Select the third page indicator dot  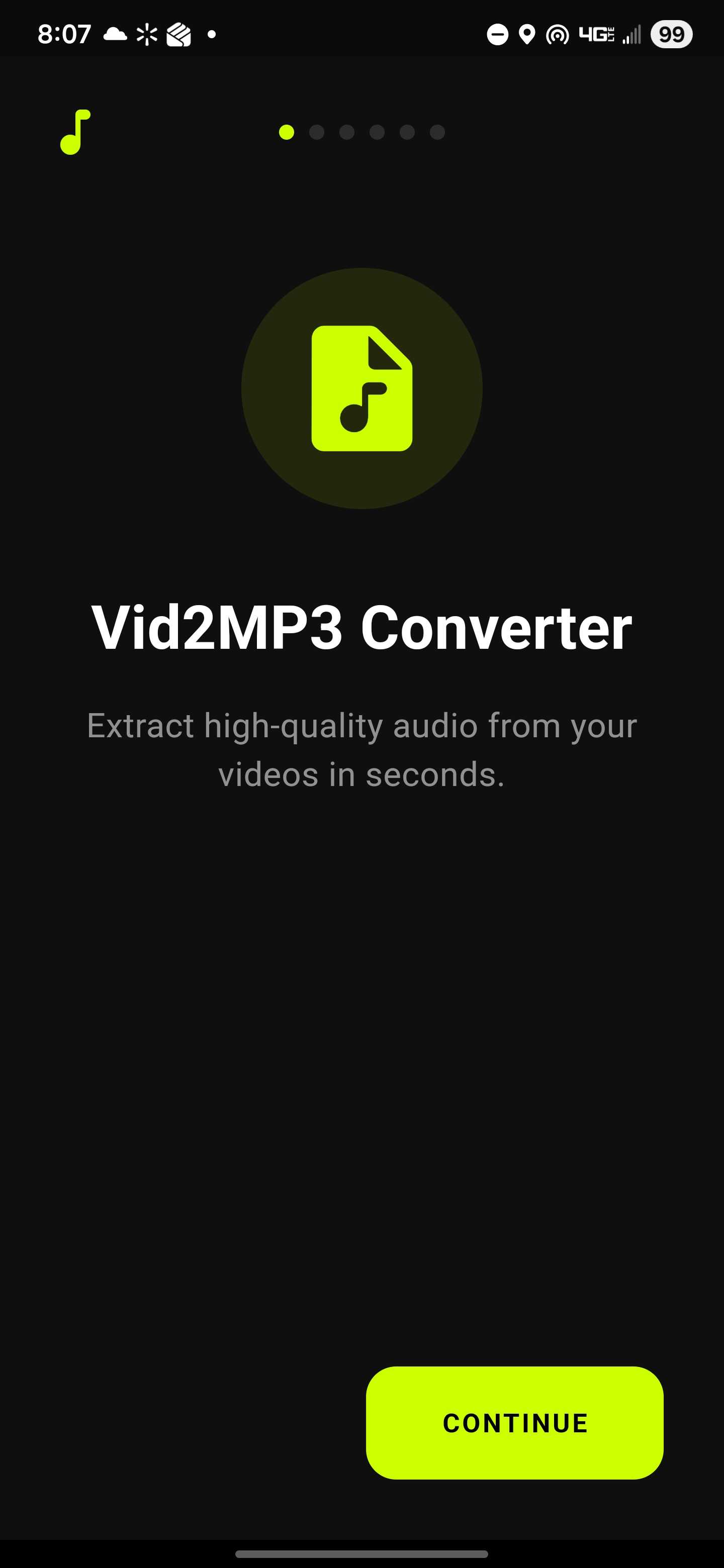(347, 132)
